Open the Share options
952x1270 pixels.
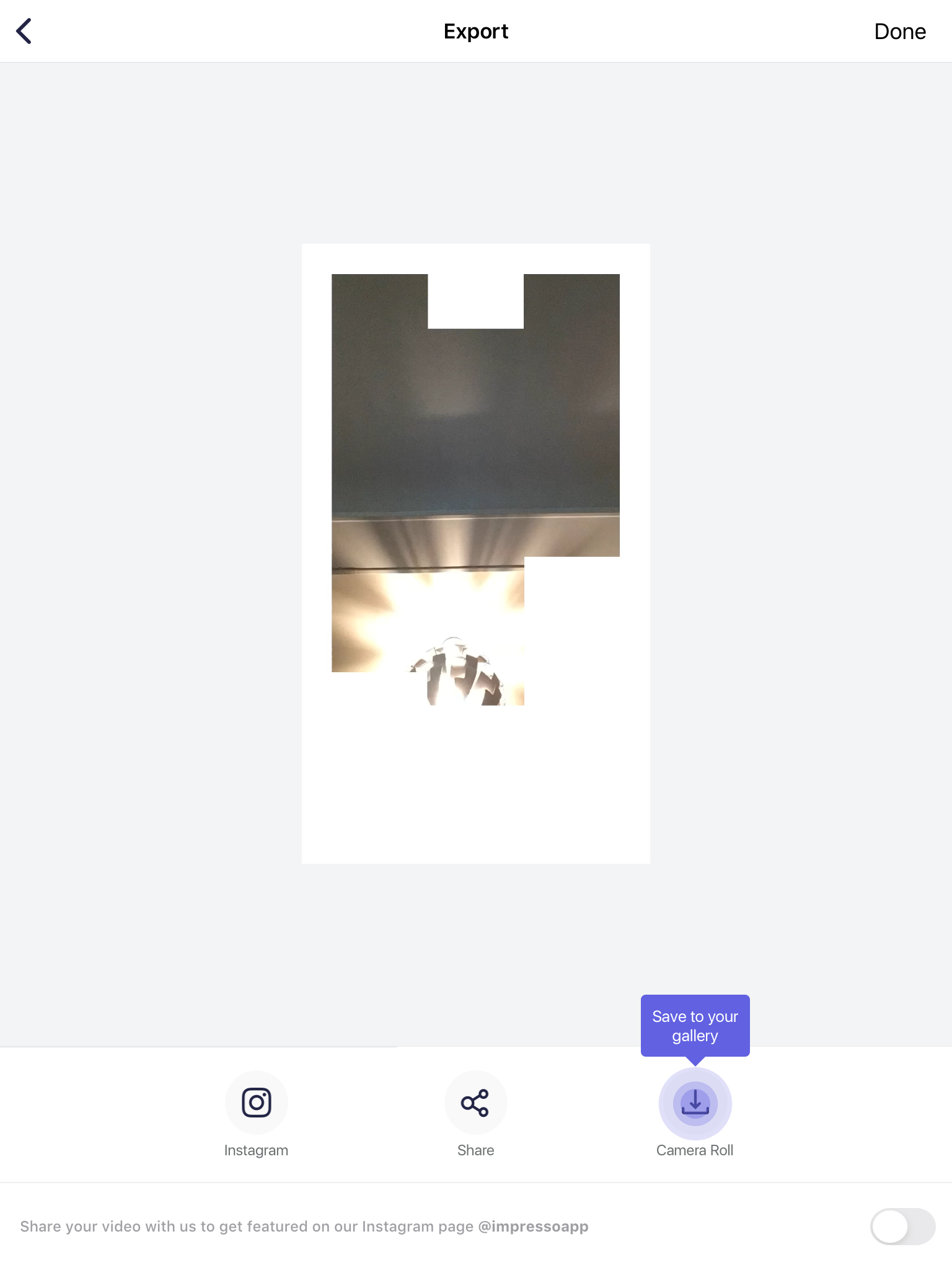click(x=475, y=1103)
